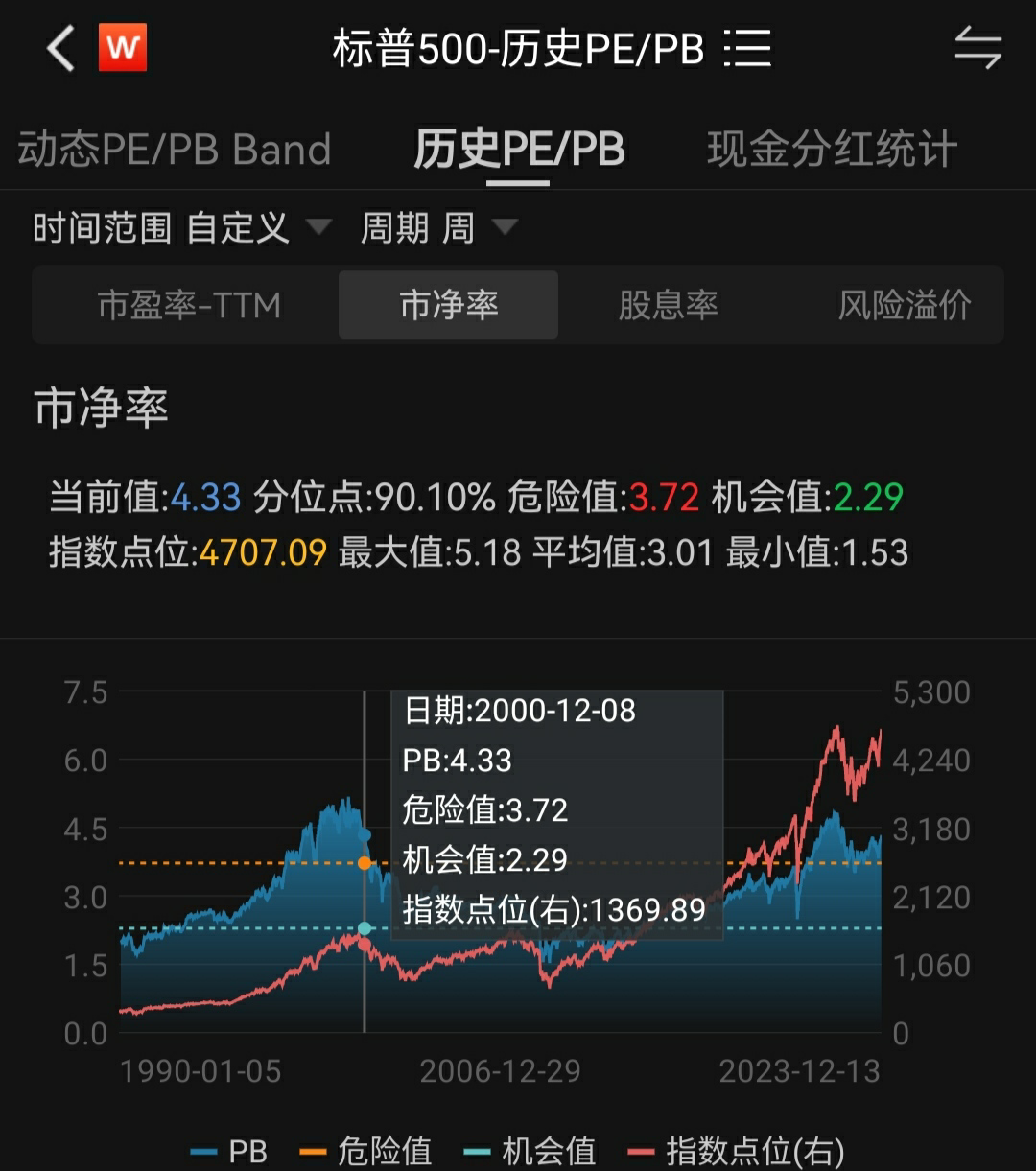Switch metric to 市盈率-TTM
1036x1171 pixels.
tap(189, 306)
